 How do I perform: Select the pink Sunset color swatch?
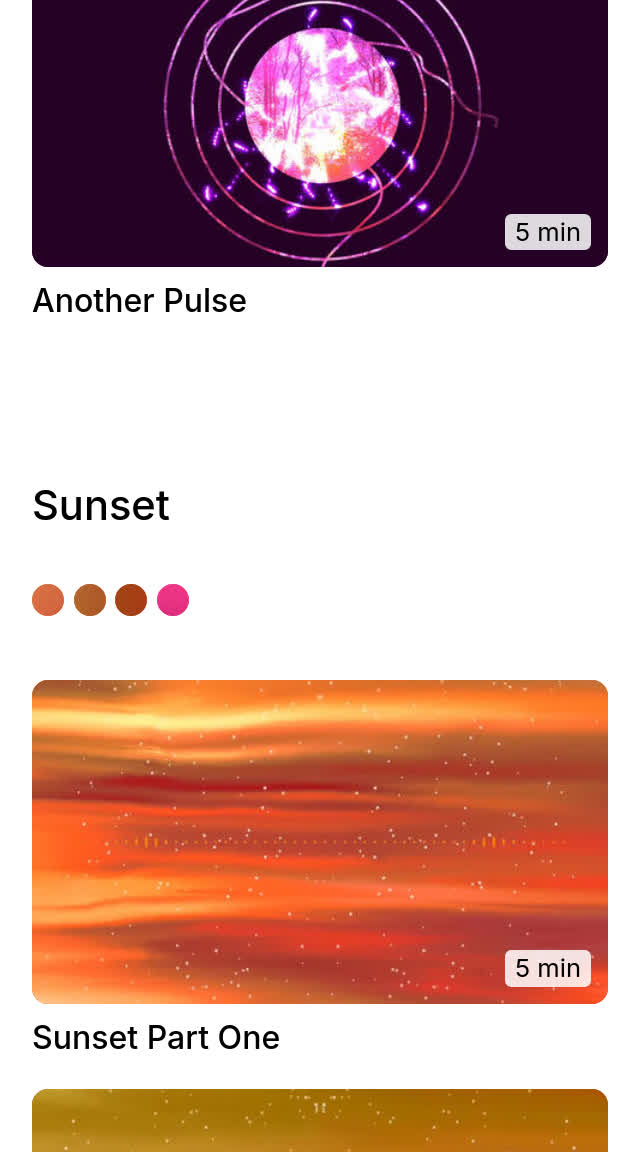pyautogui.click(x=173, y=600)
